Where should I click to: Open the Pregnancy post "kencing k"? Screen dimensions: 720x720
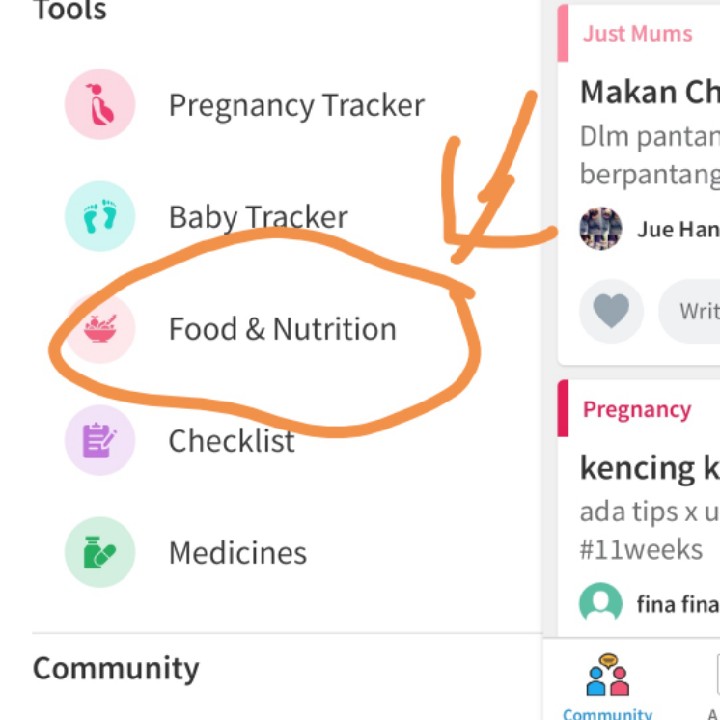pos(648,467)
